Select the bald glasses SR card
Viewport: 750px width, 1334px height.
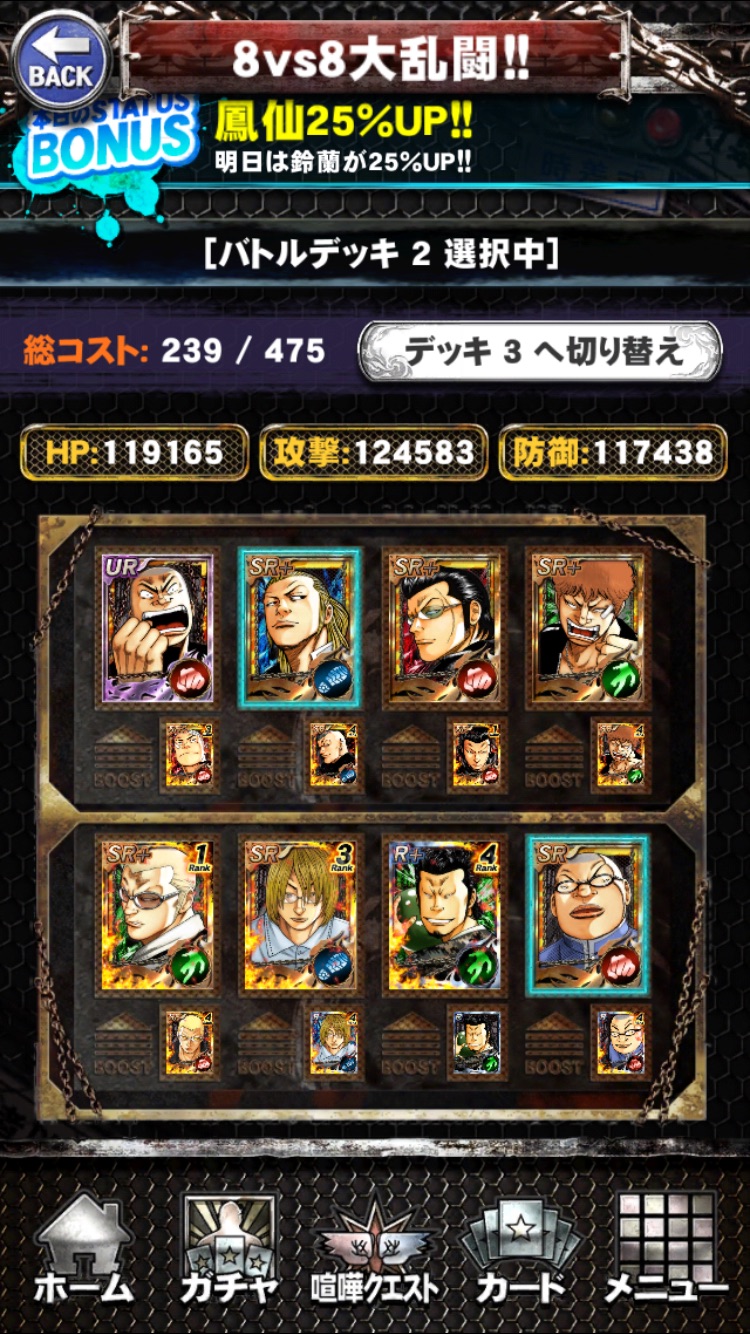[589, 916]
